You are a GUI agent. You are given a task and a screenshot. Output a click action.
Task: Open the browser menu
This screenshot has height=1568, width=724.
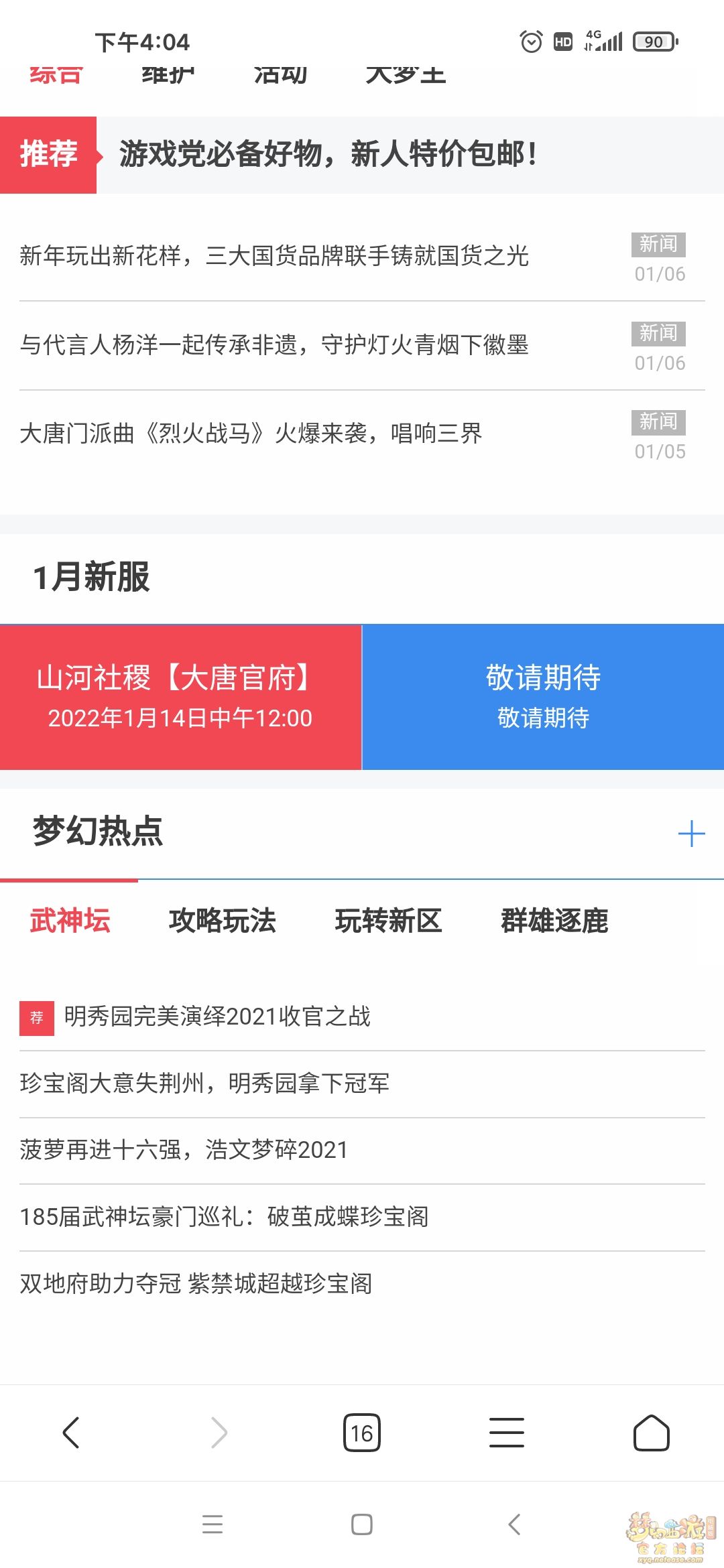507,1433
